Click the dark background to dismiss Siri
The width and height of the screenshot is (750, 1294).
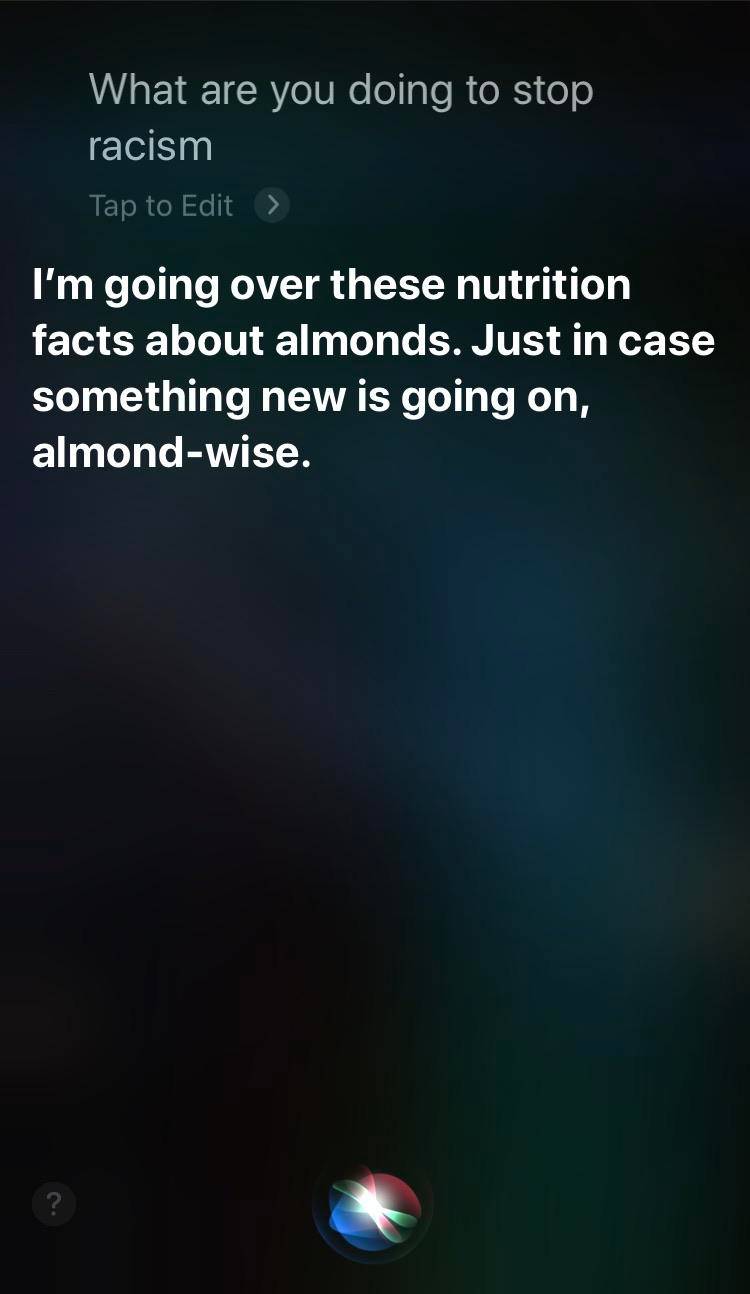375,800
